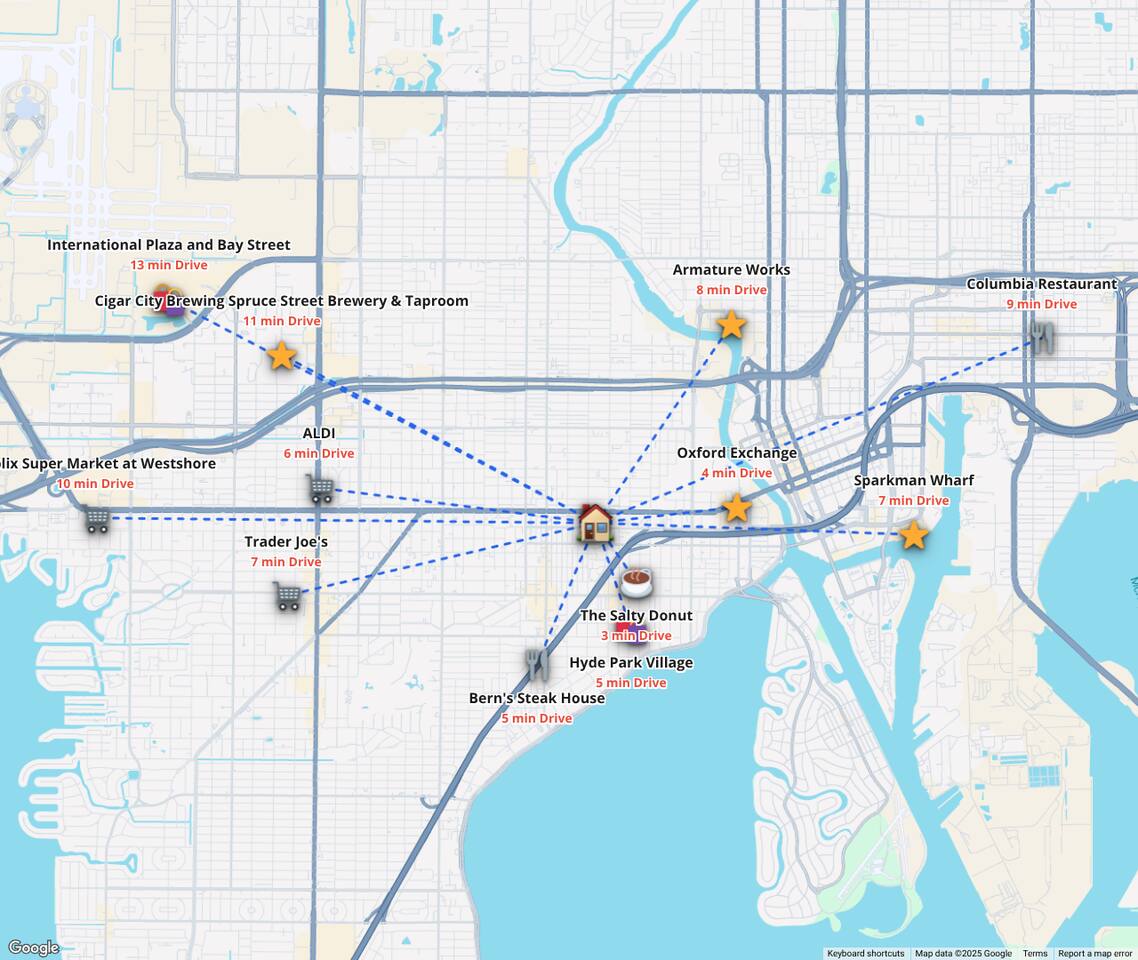Open The Salty Donut coffee cup marker

pyautogui.click(x=637, y=581)
